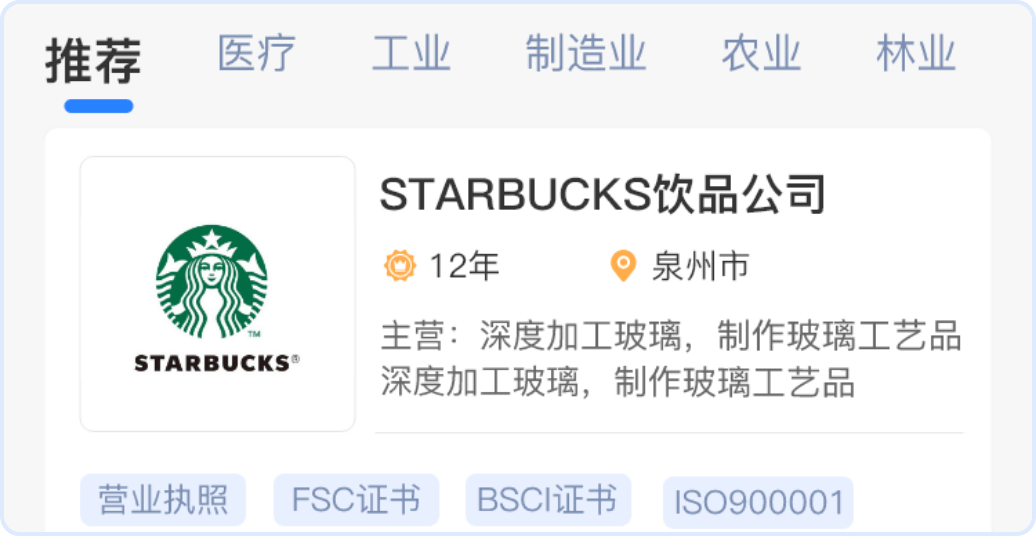The width and height of the screenshot is (1036, 536).
Task: Select the 林业 tab
Action: tap(916, 55)
